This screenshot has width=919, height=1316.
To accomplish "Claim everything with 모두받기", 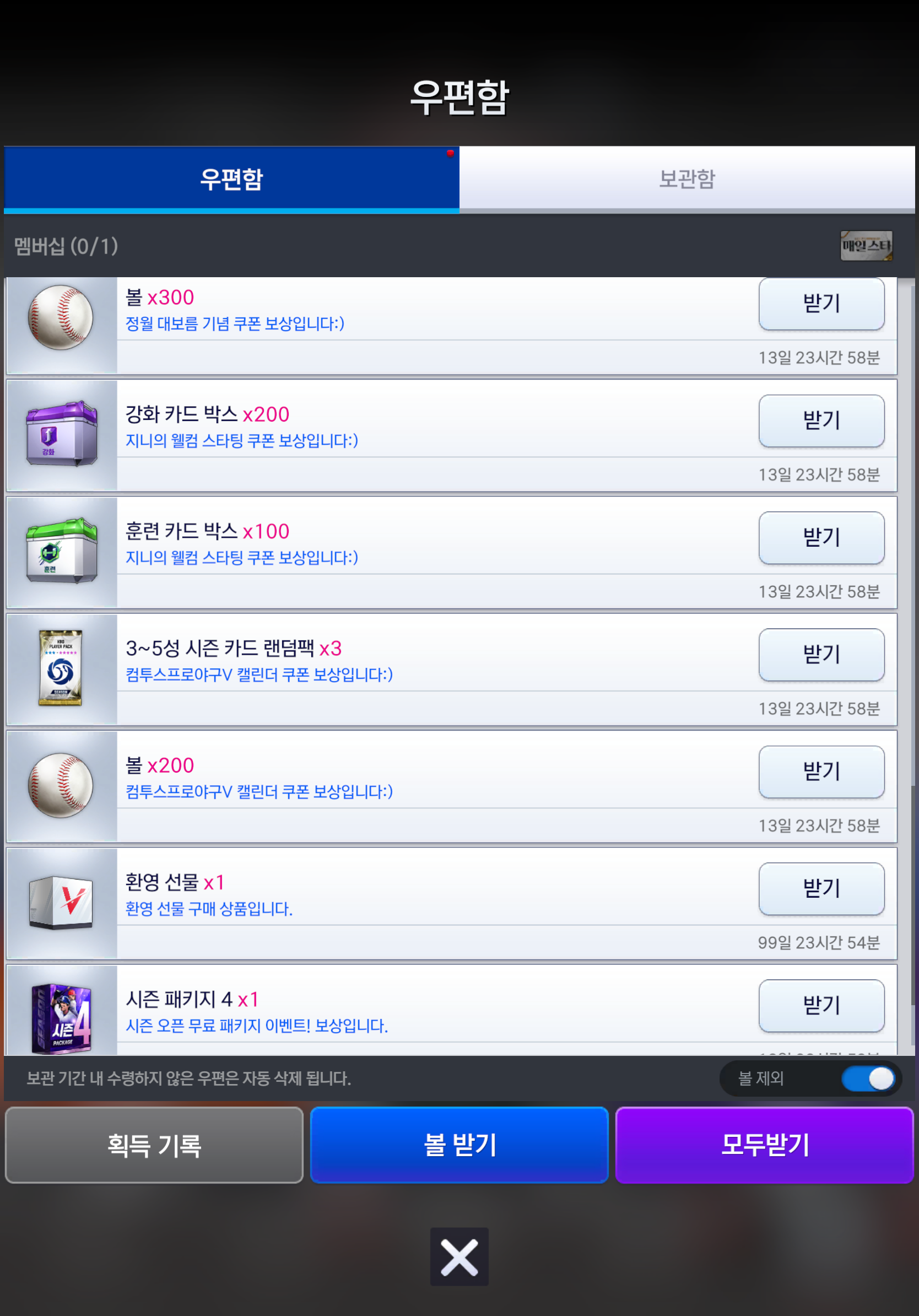I will [764, 1145].
